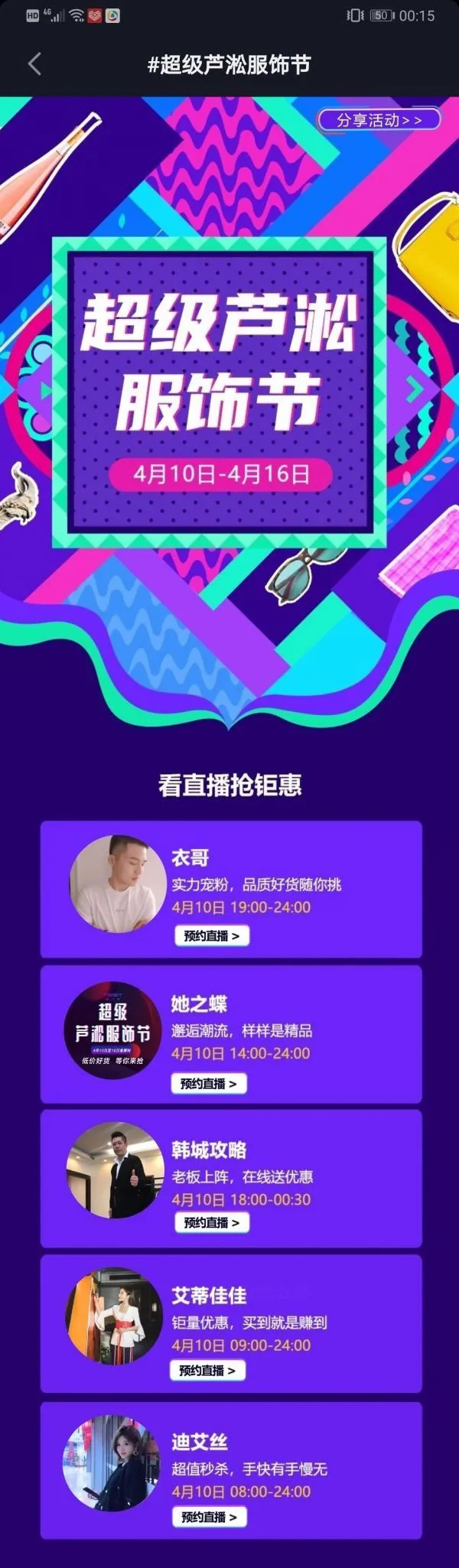Go back using the header arrow
Screen dimensions: 459x1568
click(34, 64)
